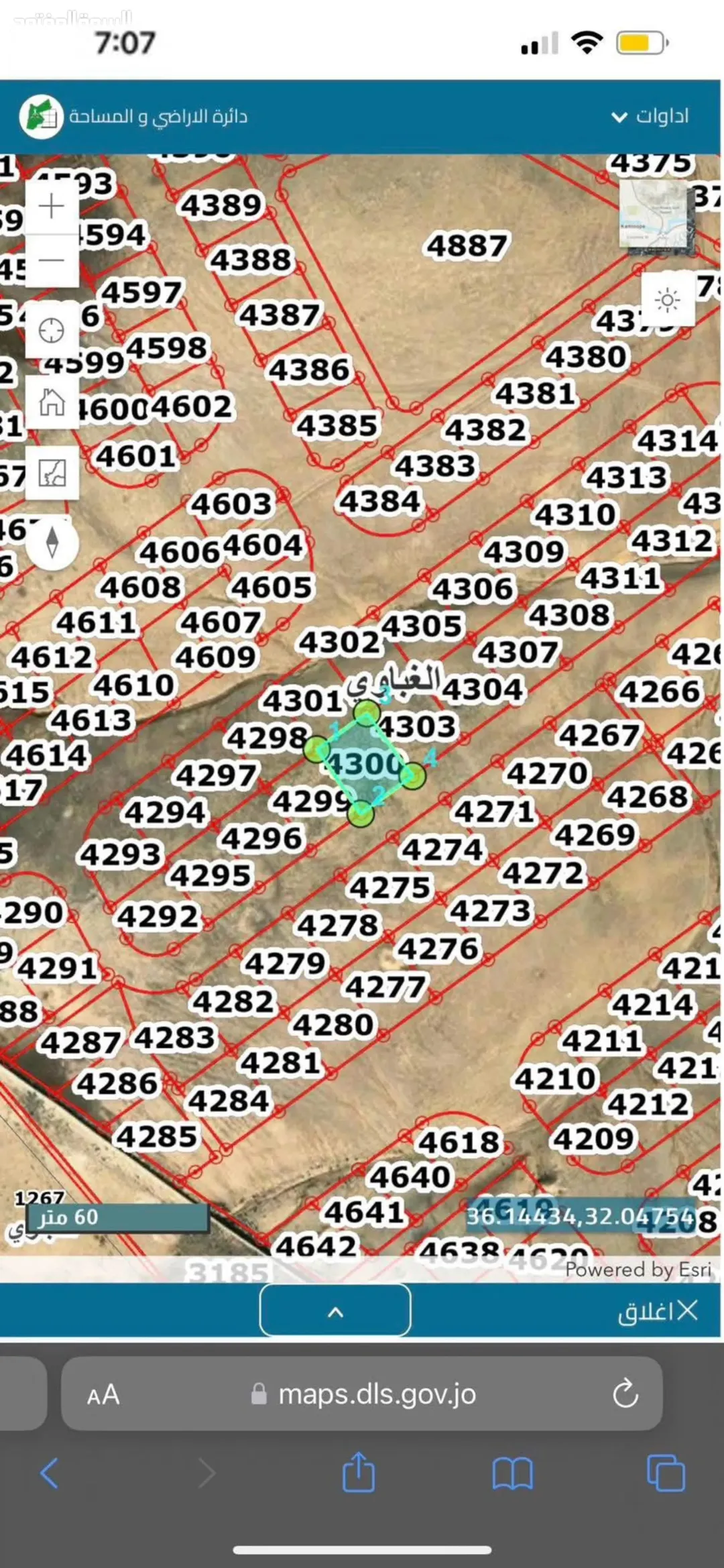Image resolution: width=724 pixels, height=1568 pixels.
Task: Locate my current position
Action: 52,330
